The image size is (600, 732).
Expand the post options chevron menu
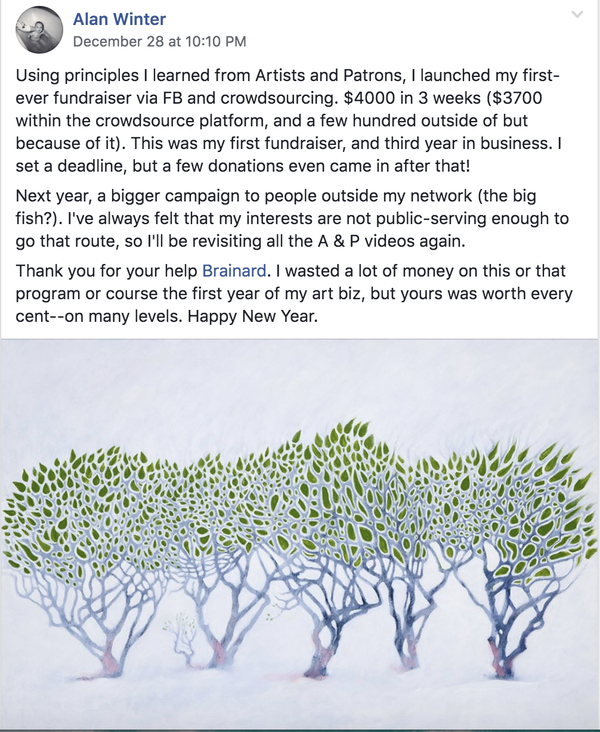click(x=577, y=14)
